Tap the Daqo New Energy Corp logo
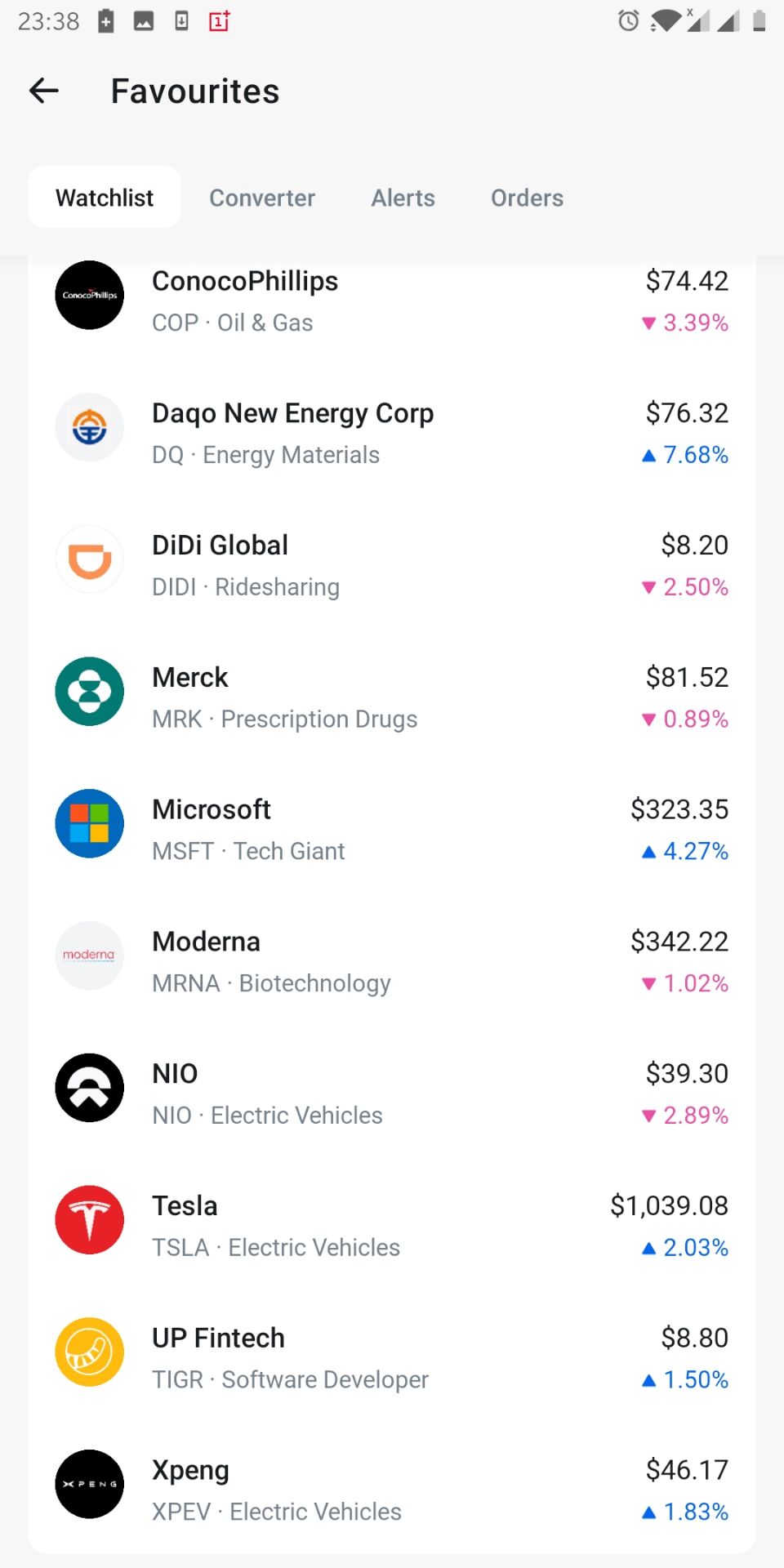Image resolution: width=784 pixels, height=1568 pixels. click(89, 427)
